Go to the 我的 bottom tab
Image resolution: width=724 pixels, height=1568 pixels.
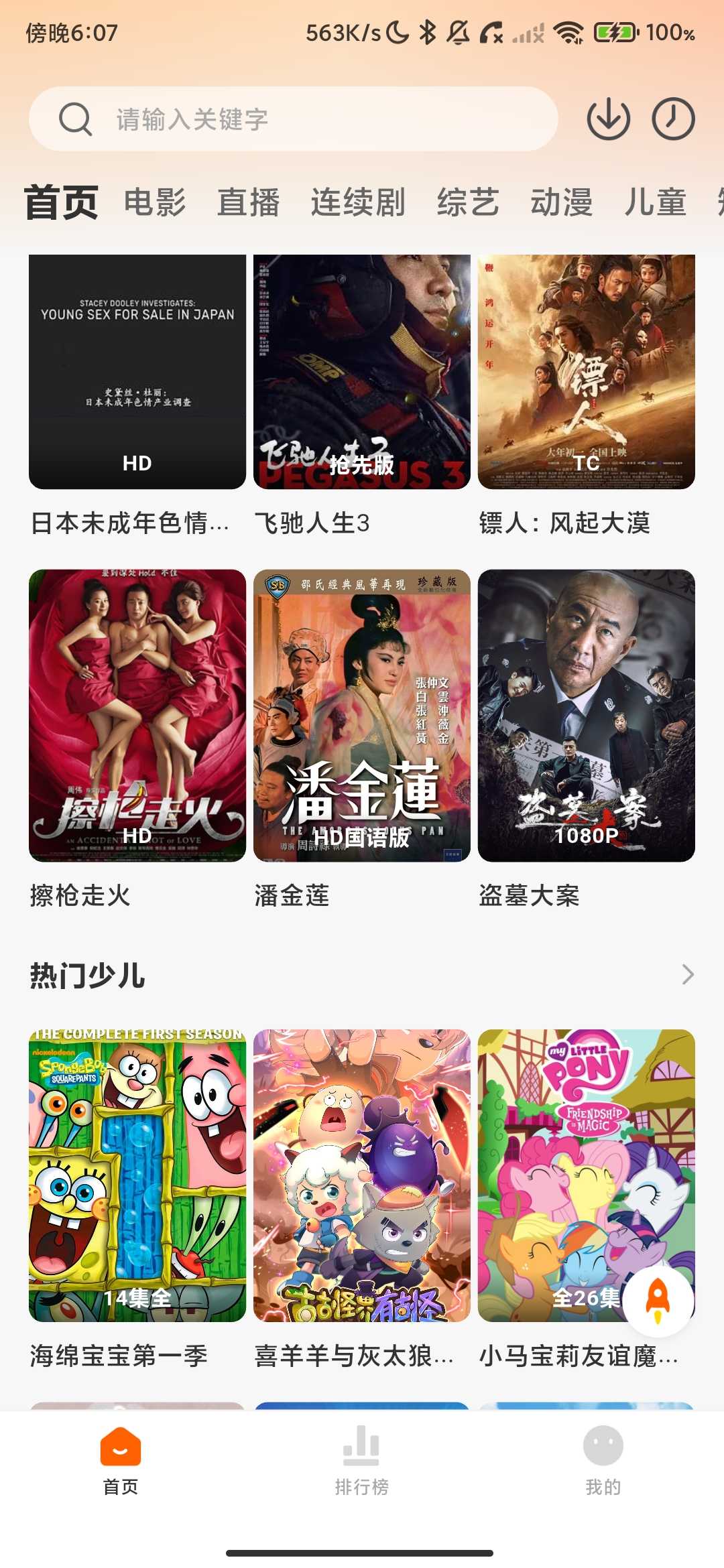click(603, 1461)
